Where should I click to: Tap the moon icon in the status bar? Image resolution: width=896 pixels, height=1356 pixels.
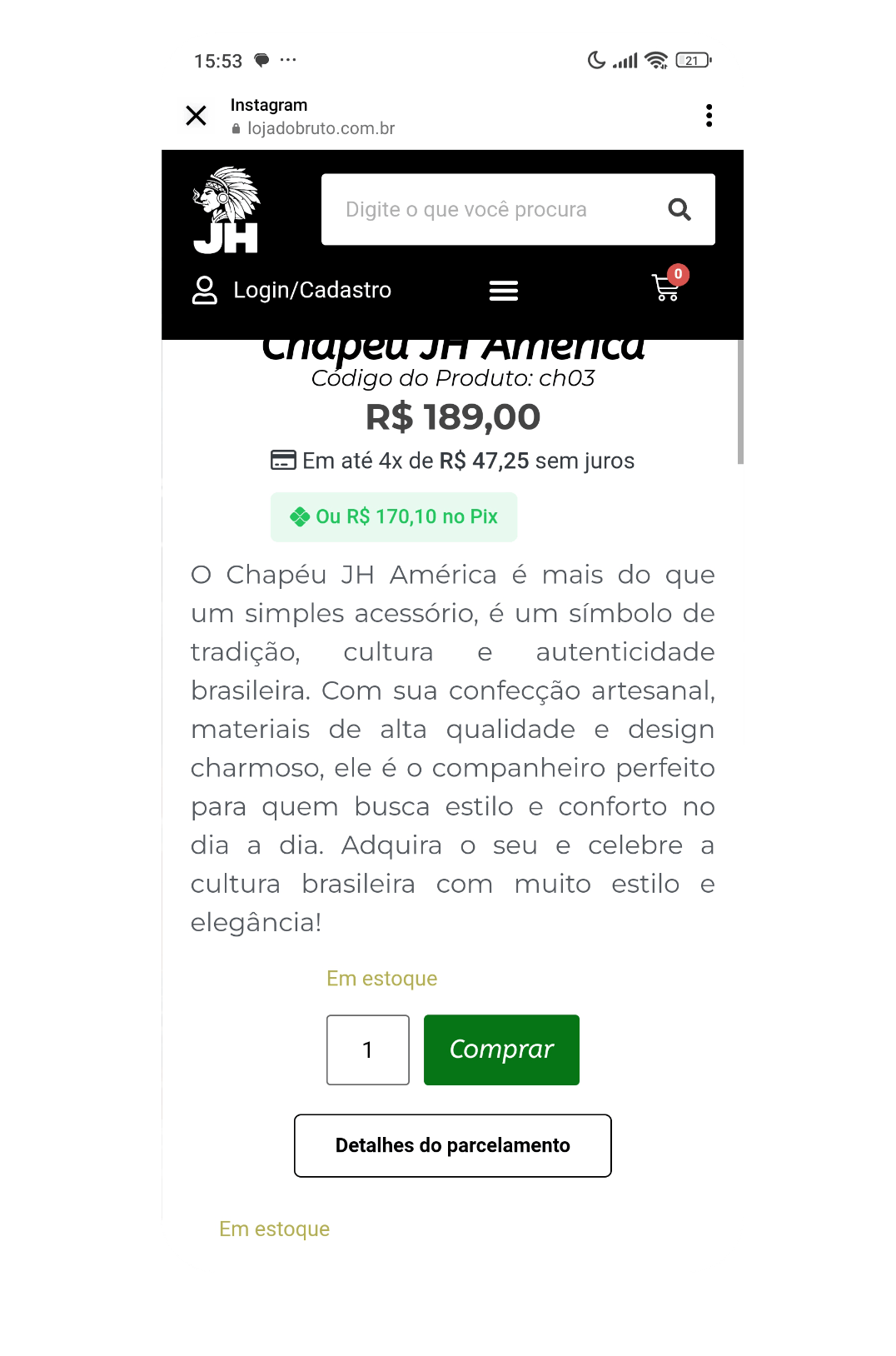595,60
